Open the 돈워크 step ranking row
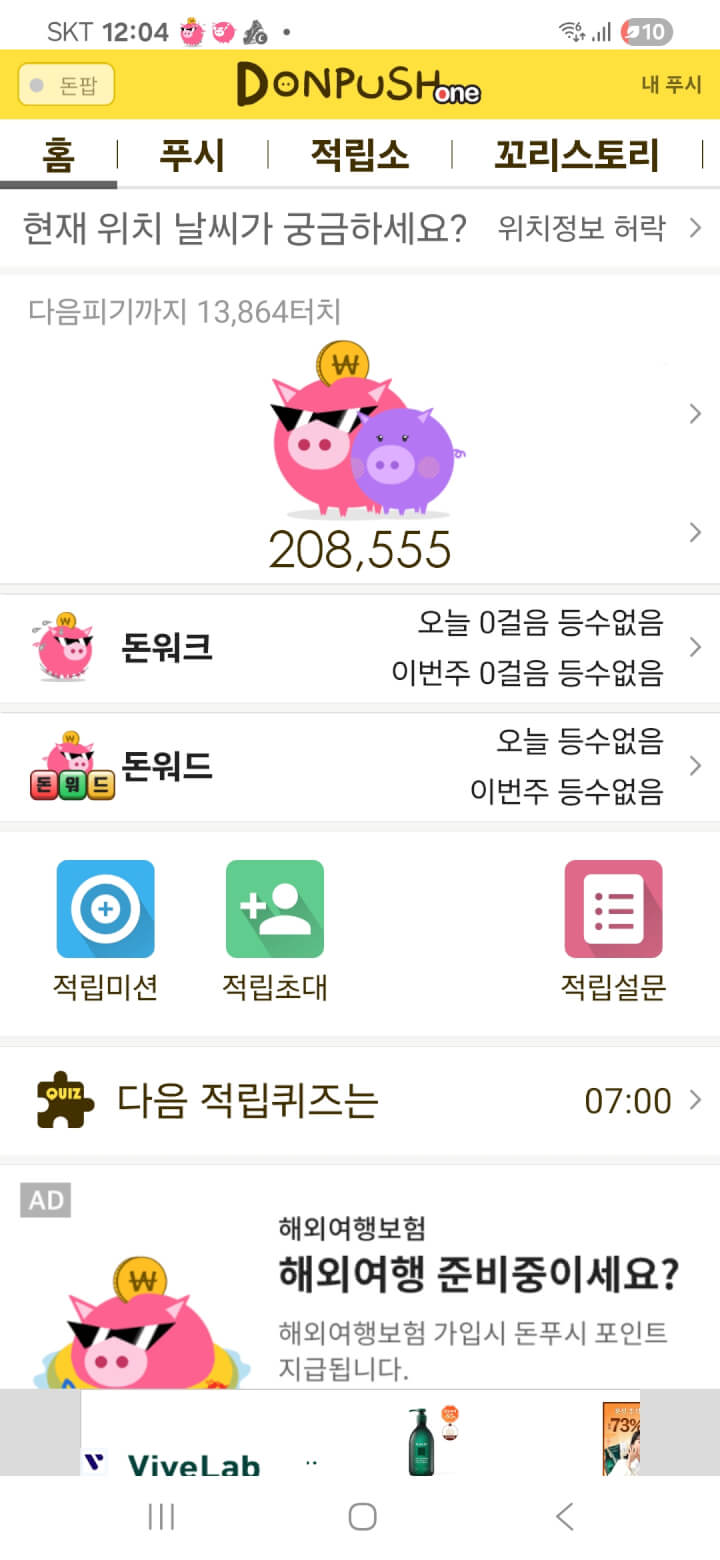720x1560 pixels. click(x=360, y=648)
